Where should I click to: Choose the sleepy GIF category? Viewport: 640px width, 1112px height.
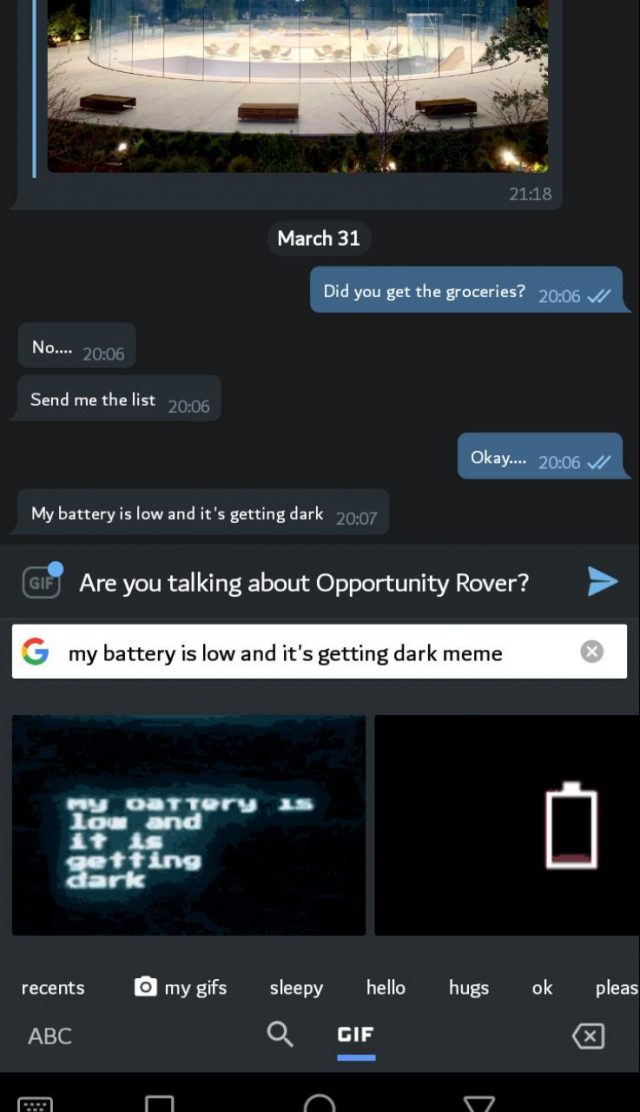click(x=296, y=988)
